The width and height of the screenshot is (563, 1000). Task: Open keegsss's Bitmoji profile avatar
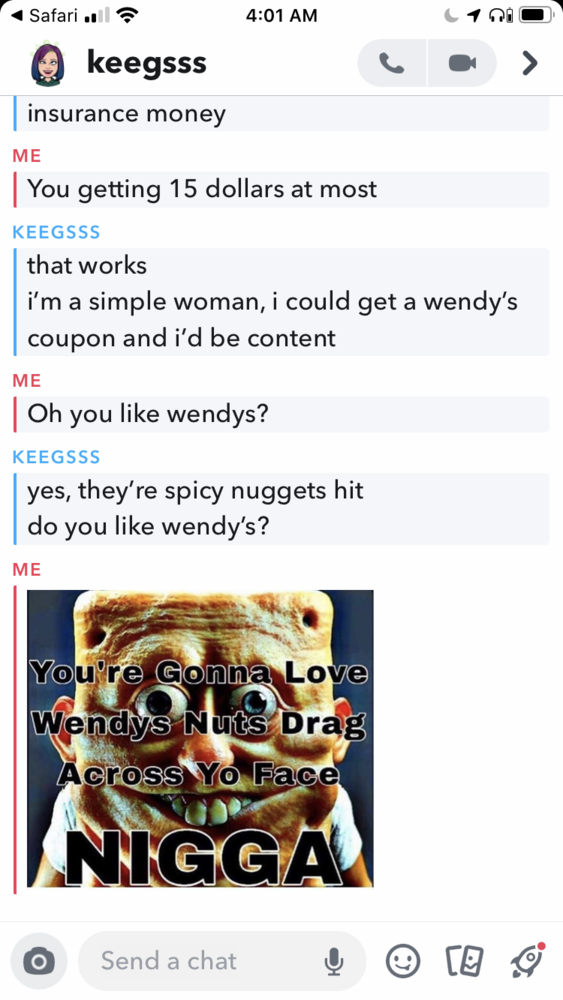[47, 63]
